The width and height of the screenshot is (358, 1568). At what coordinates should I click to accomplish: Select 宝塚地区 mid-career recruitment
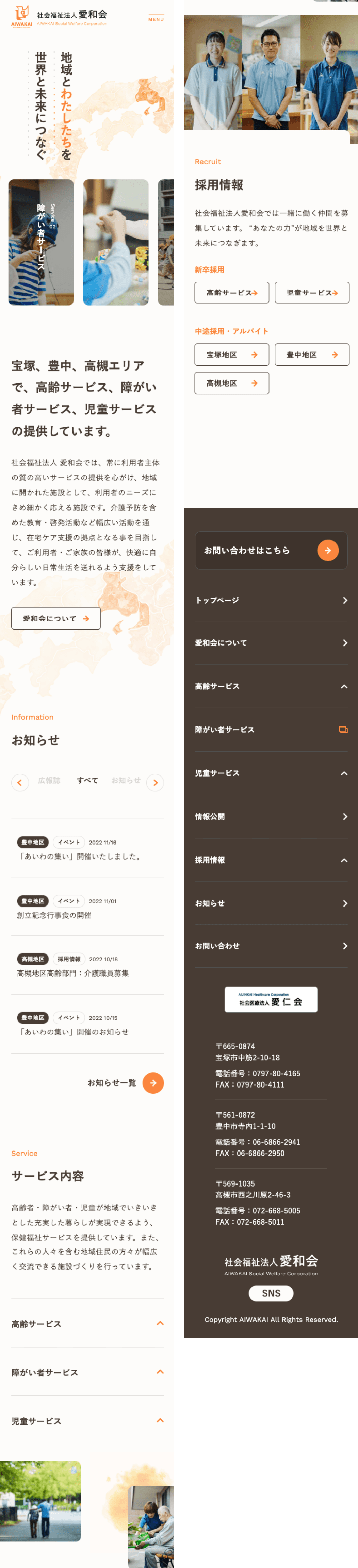[x=231, y=354]
